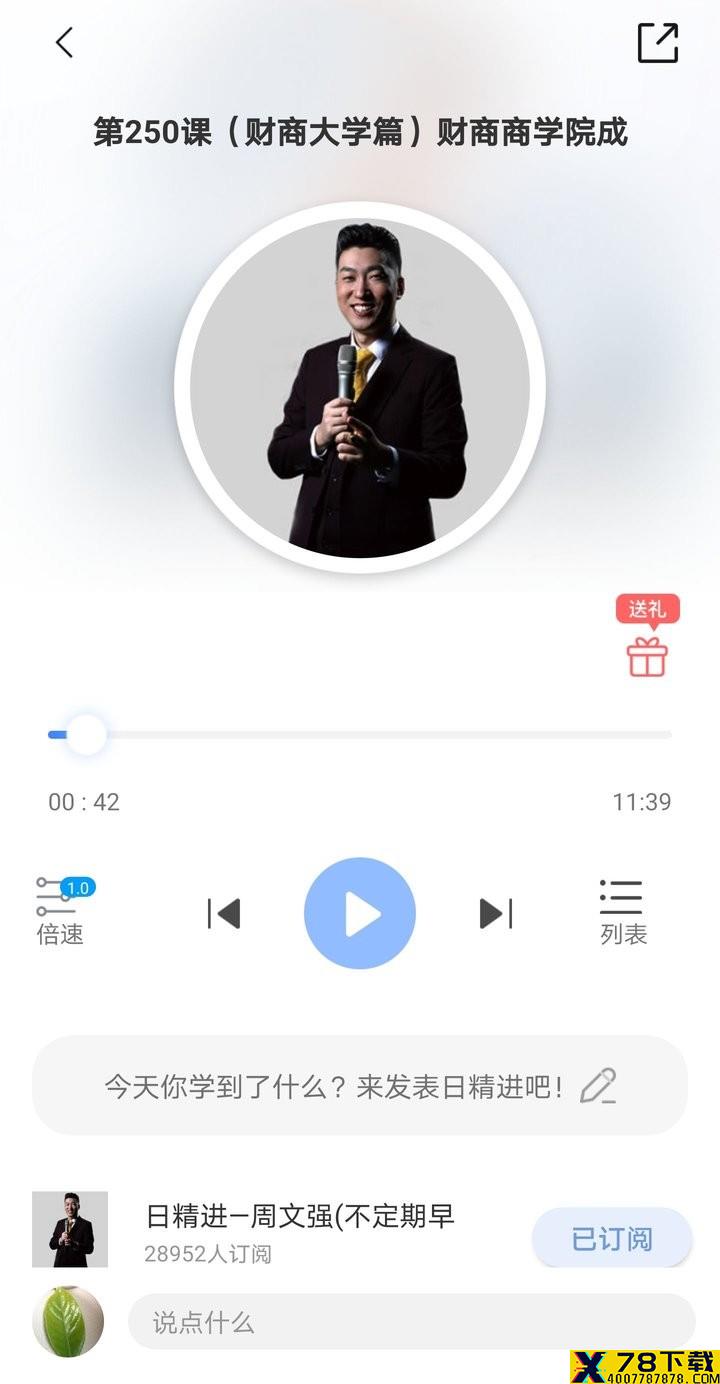The height and width of the screenshot is (1384, 720).
Task: Go back using the top-left arrow
Action: (x=65, y=42)
